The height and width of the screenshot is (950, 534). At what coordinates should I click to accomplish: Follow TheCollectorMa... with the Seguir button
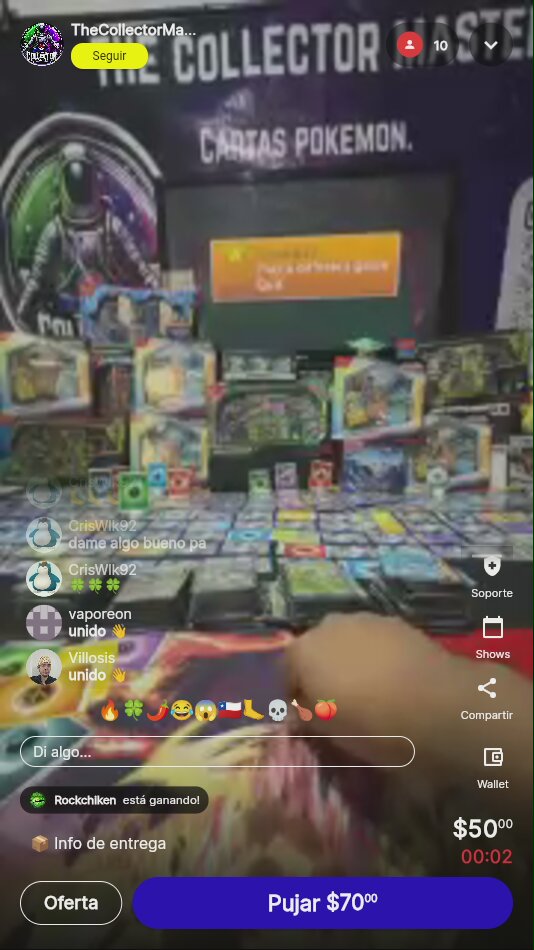click(109, 56)
